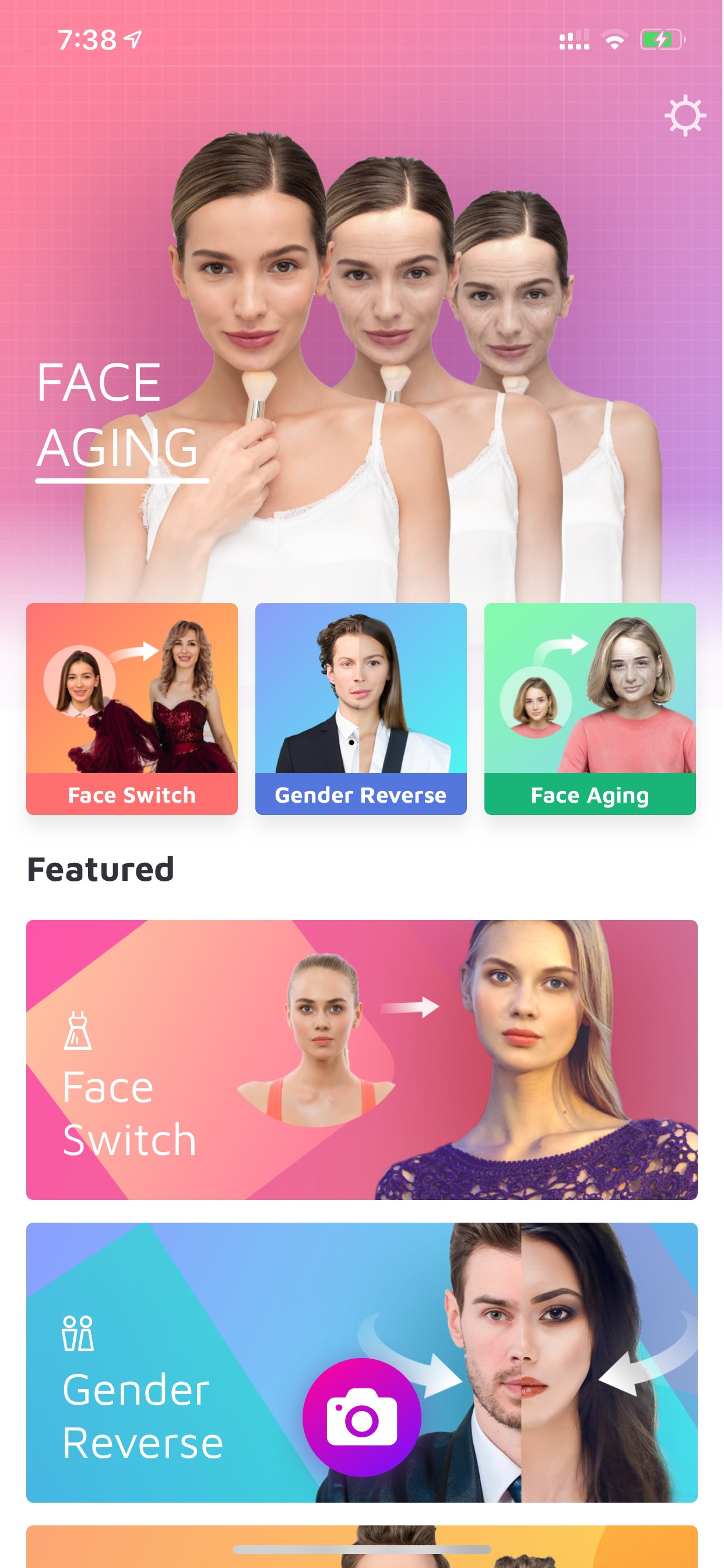Open the featured Gender Reverse card
The height and width of the screenshot is (1568, 724).
[362, 1362]
